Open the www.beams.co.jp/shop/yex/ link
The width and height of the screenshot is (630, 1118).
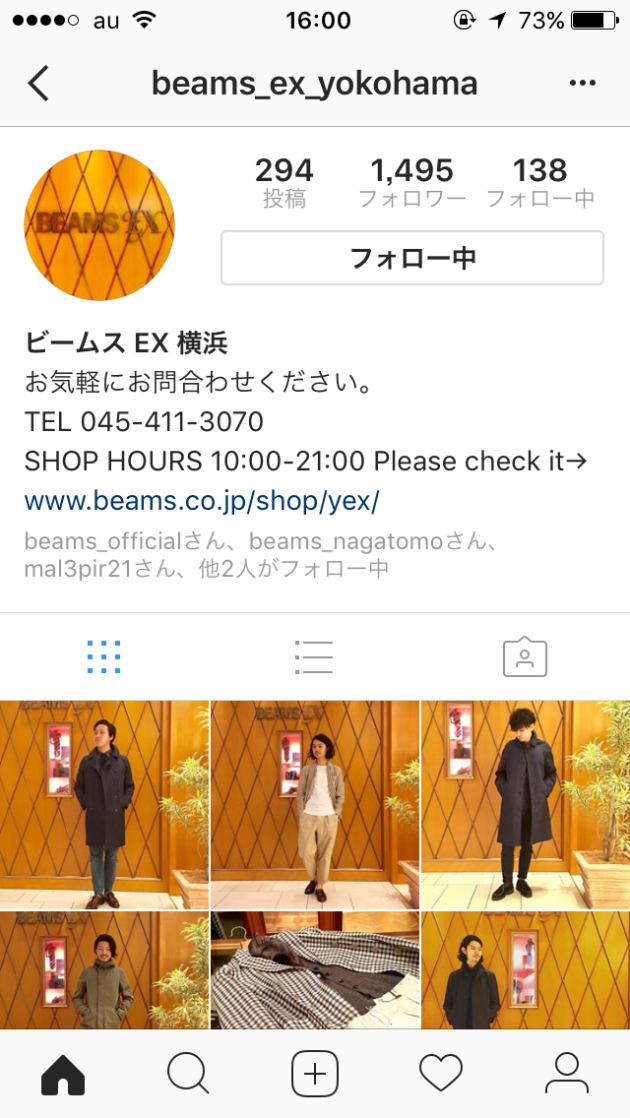click(x=202, y=500)
